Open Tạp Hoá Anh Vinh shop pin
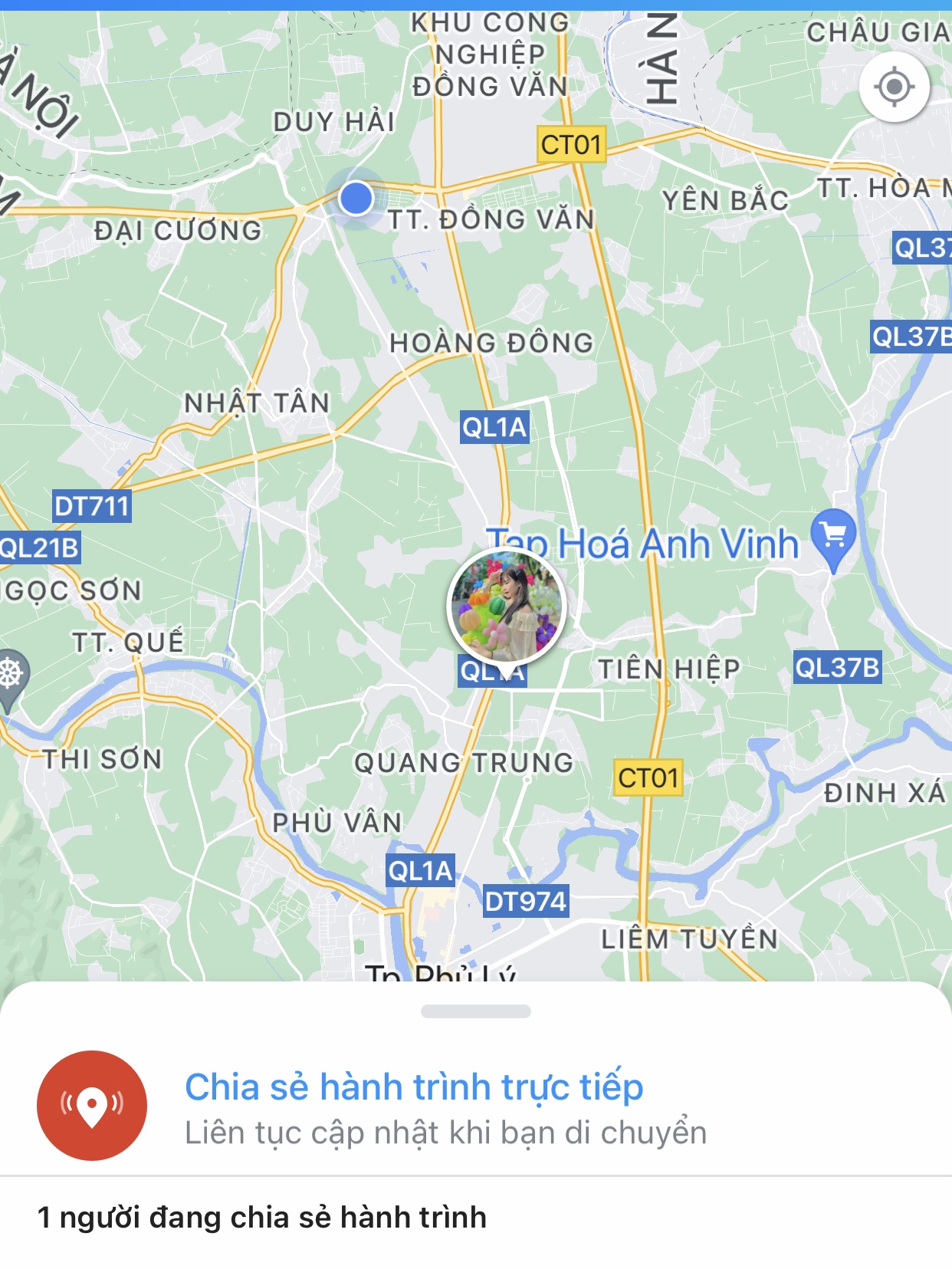 pyautogui.click(x=833, y=536)
